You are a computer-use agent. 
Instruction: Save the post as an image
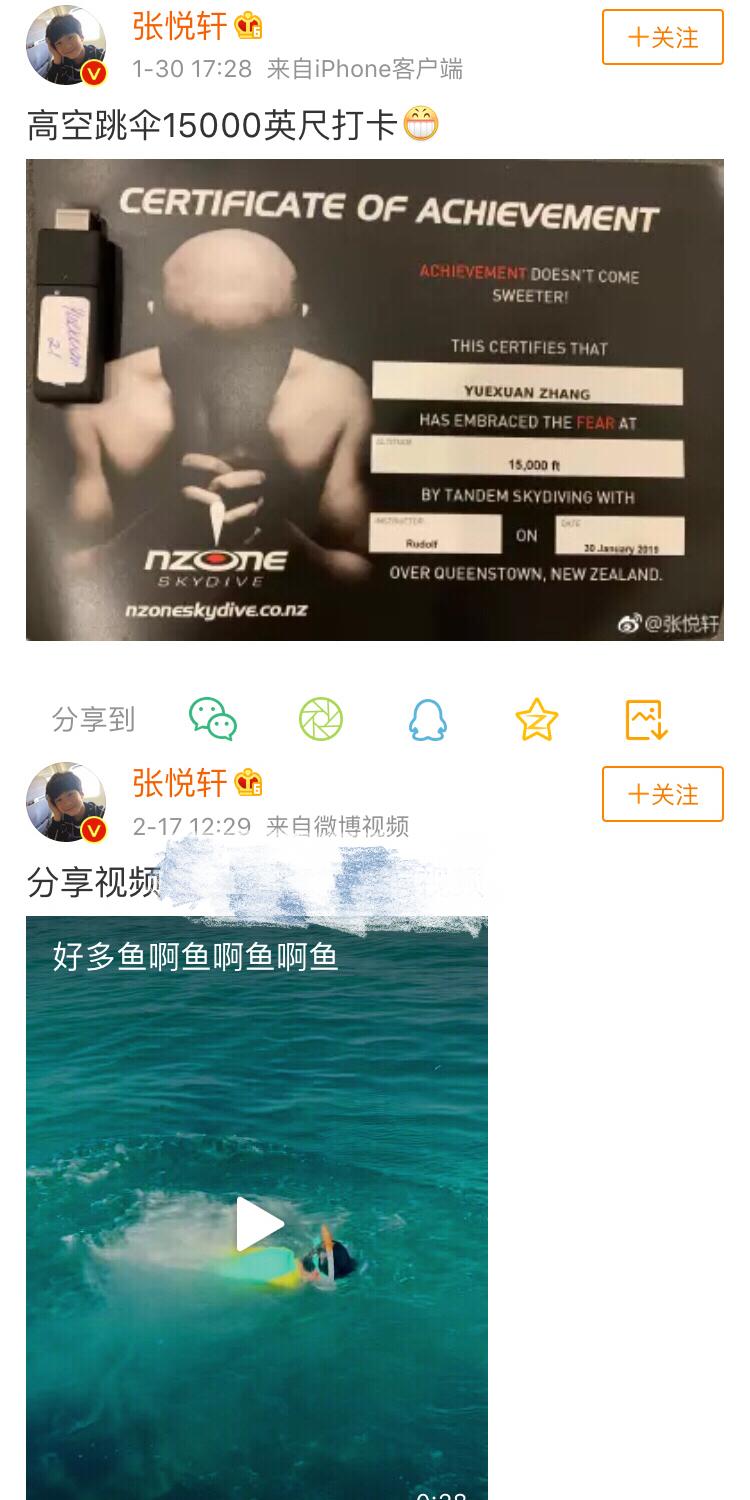click(x=646, y=719)
